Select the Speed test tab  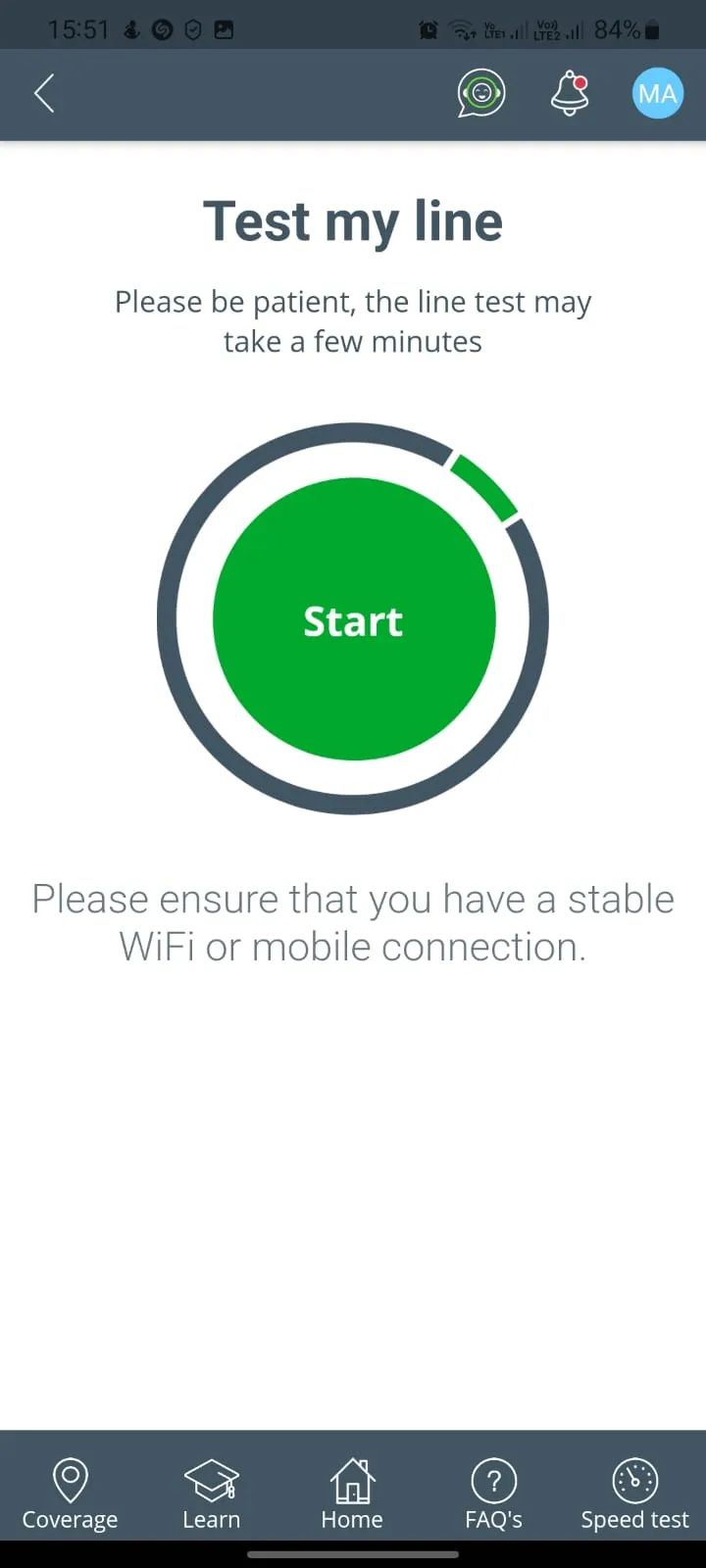pos(634,1494)
